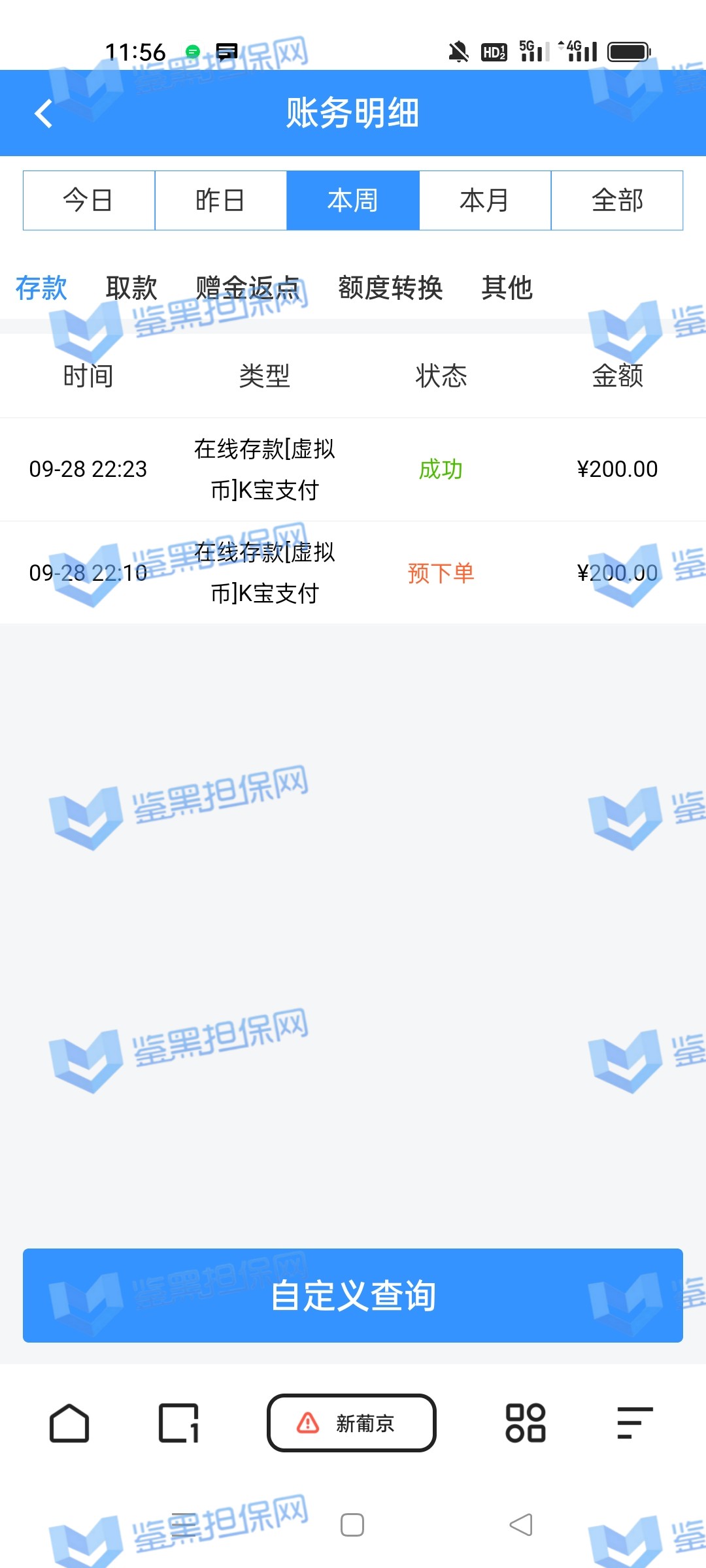
Task: Open the browser menu
Action: 635,1423
